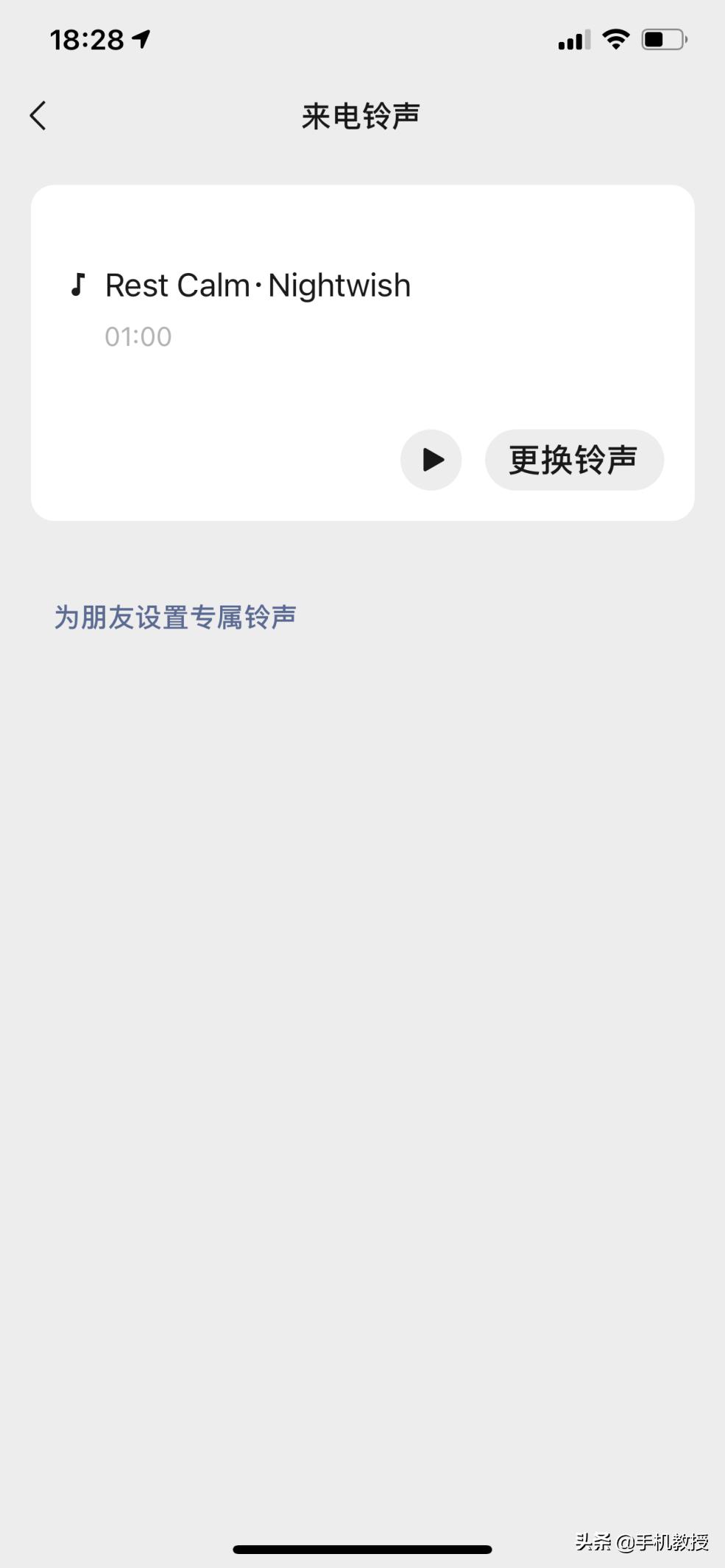Image resolution: width=725 pixels, height=1568 pixels.
Task: Tap the play triangle inside the circle
Action: pos(431,459)
